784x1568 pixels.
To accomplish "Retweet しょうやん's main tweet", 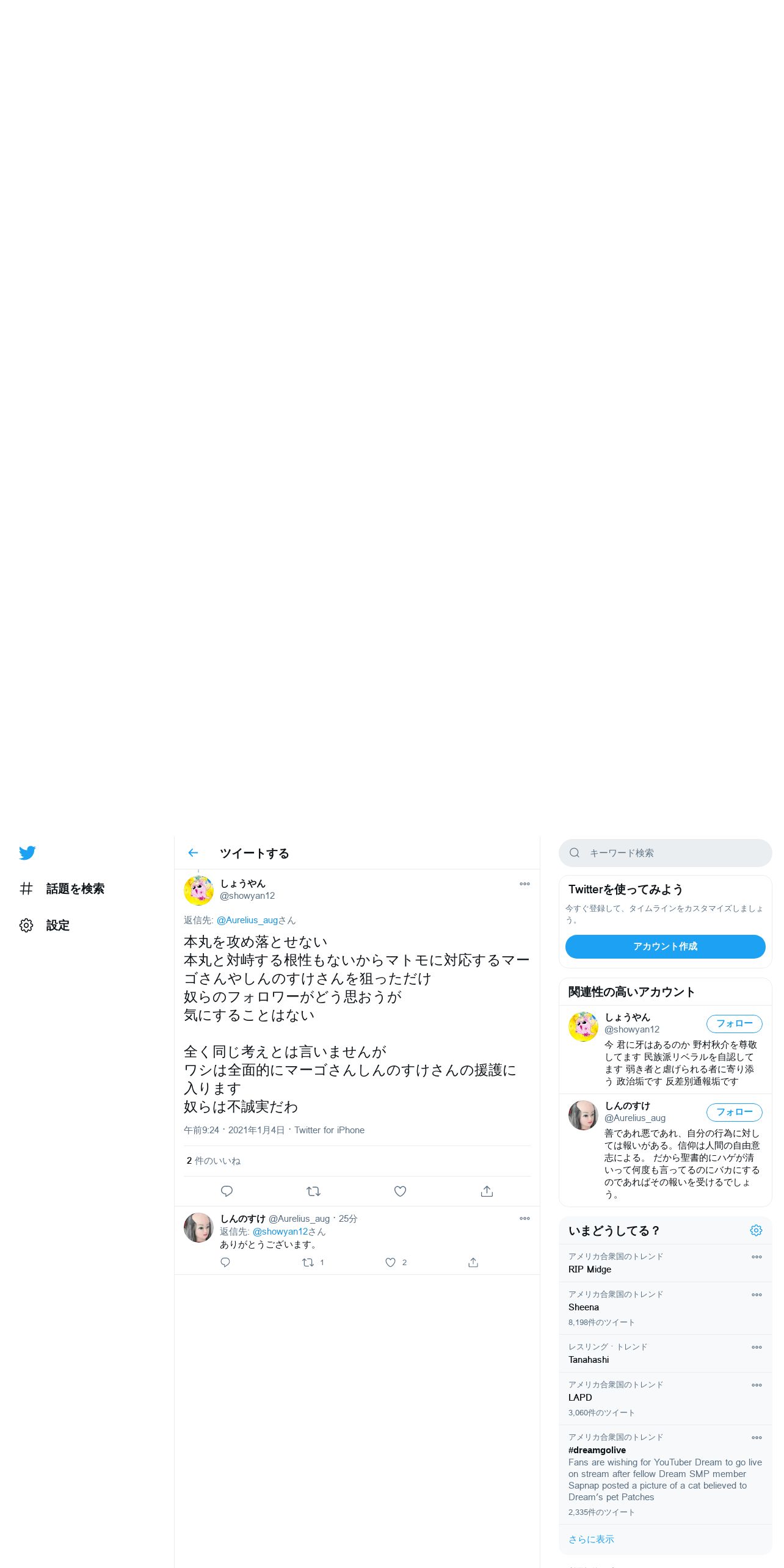I will point(313,1191).
